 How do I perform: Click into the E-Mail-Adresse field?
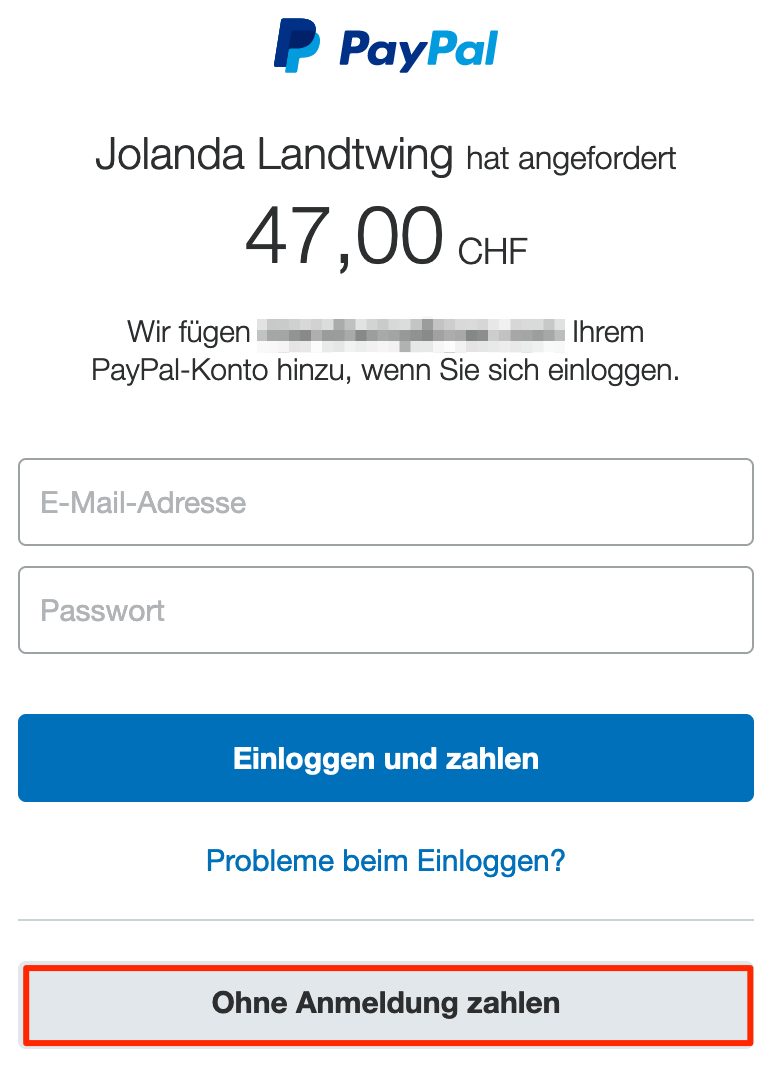(x=385, y=502)
